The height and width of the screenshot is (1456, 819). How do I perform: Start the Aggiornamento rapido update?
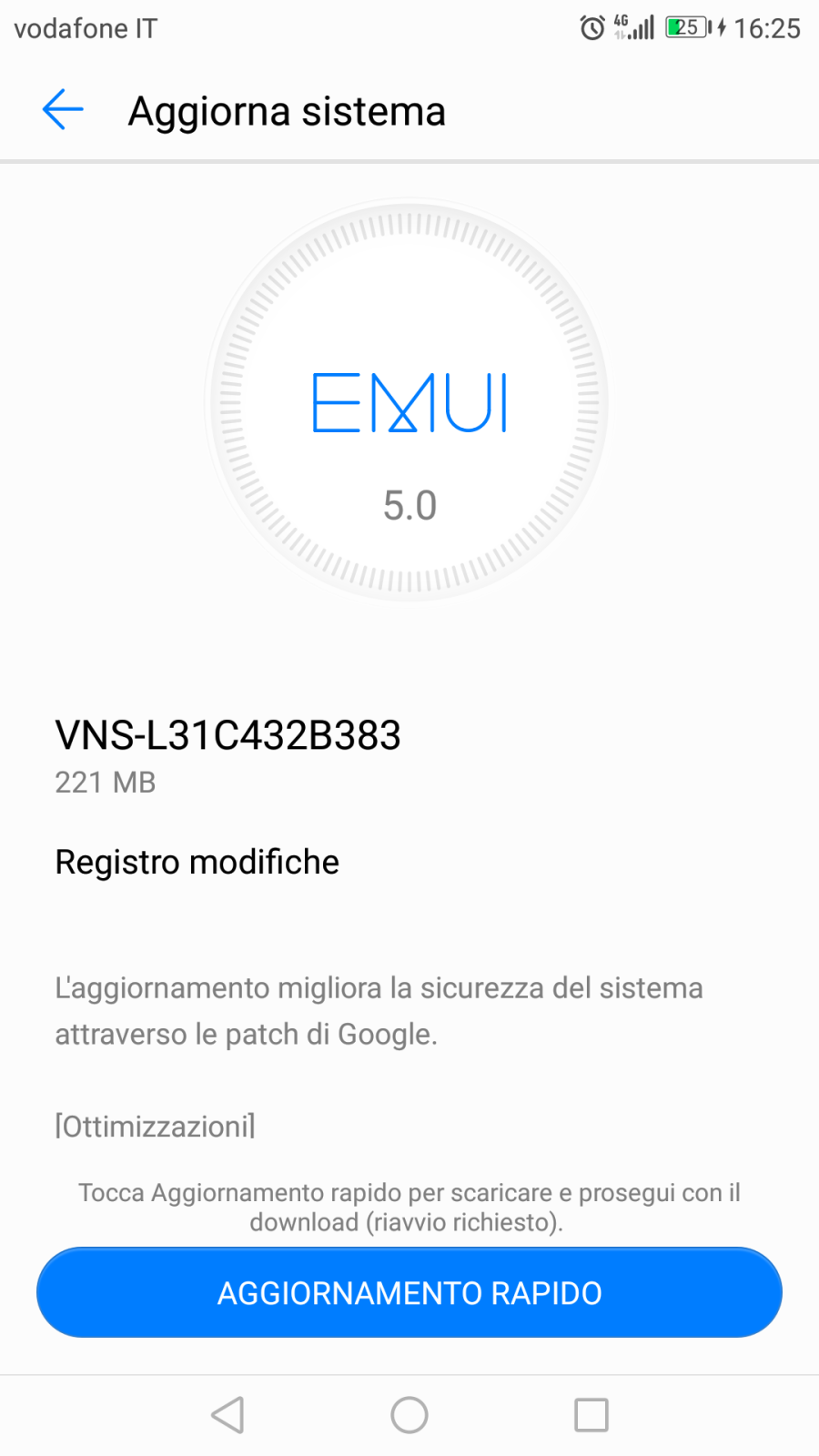click(x=409, y=1292)
